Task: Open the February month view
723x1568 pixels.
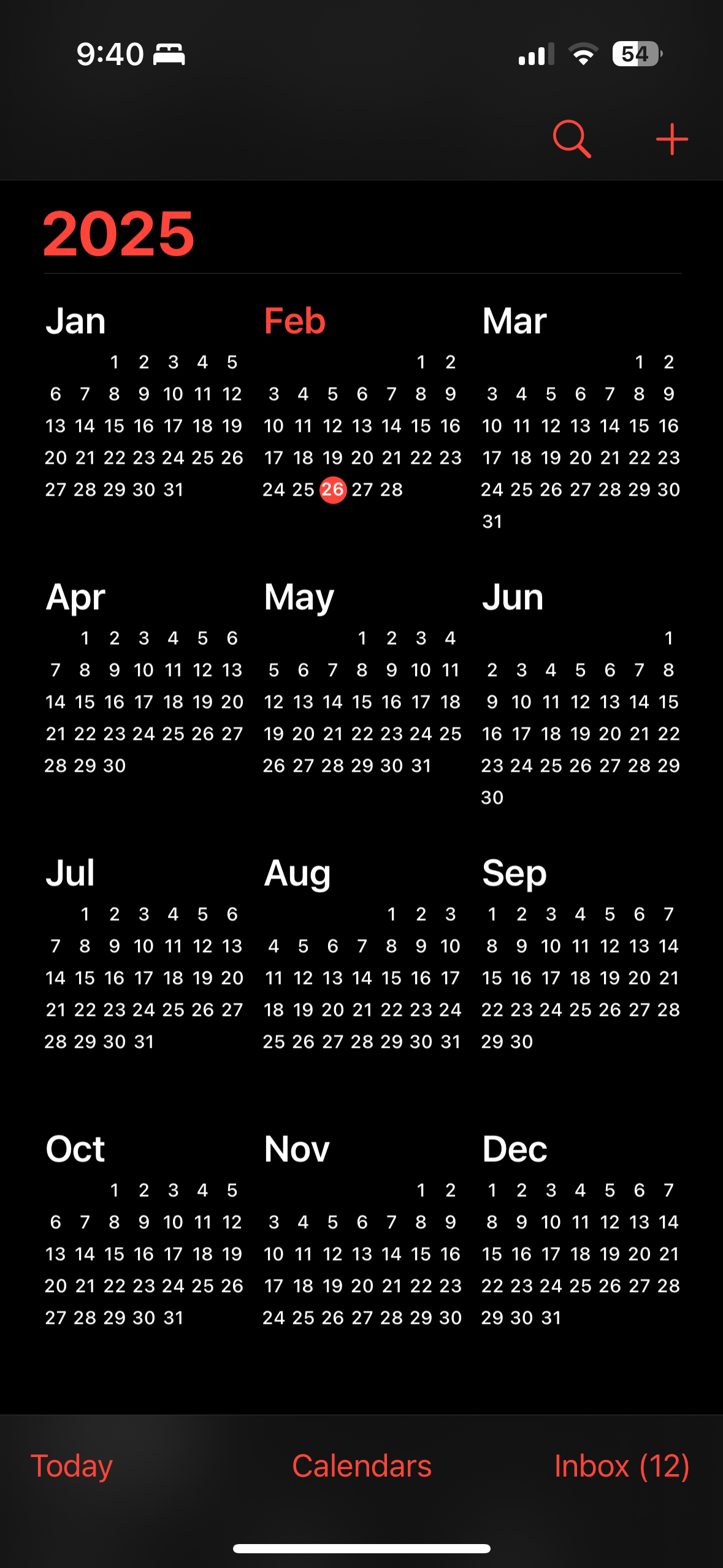Action: (x=362, y=404)
